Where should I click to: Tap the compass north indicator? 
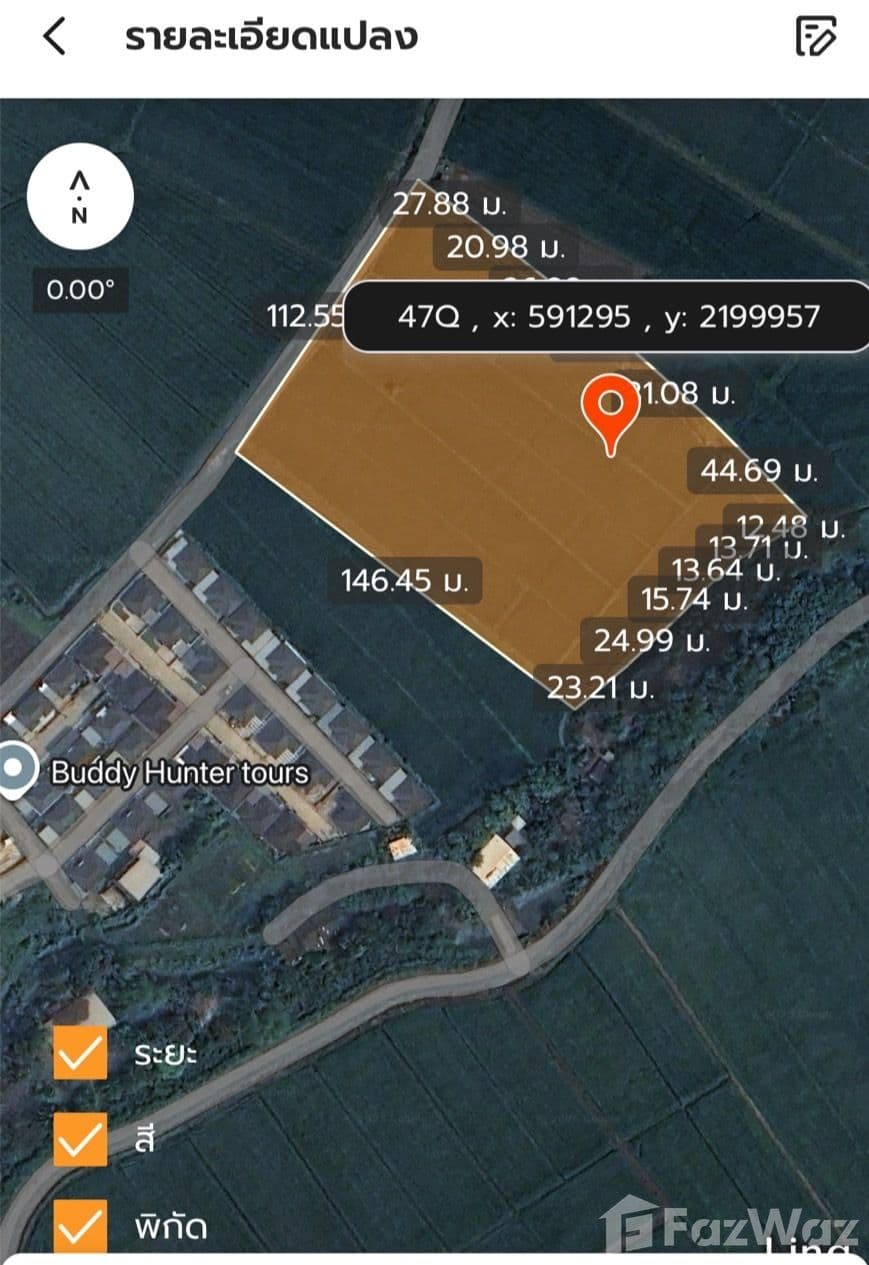(81, 197)
